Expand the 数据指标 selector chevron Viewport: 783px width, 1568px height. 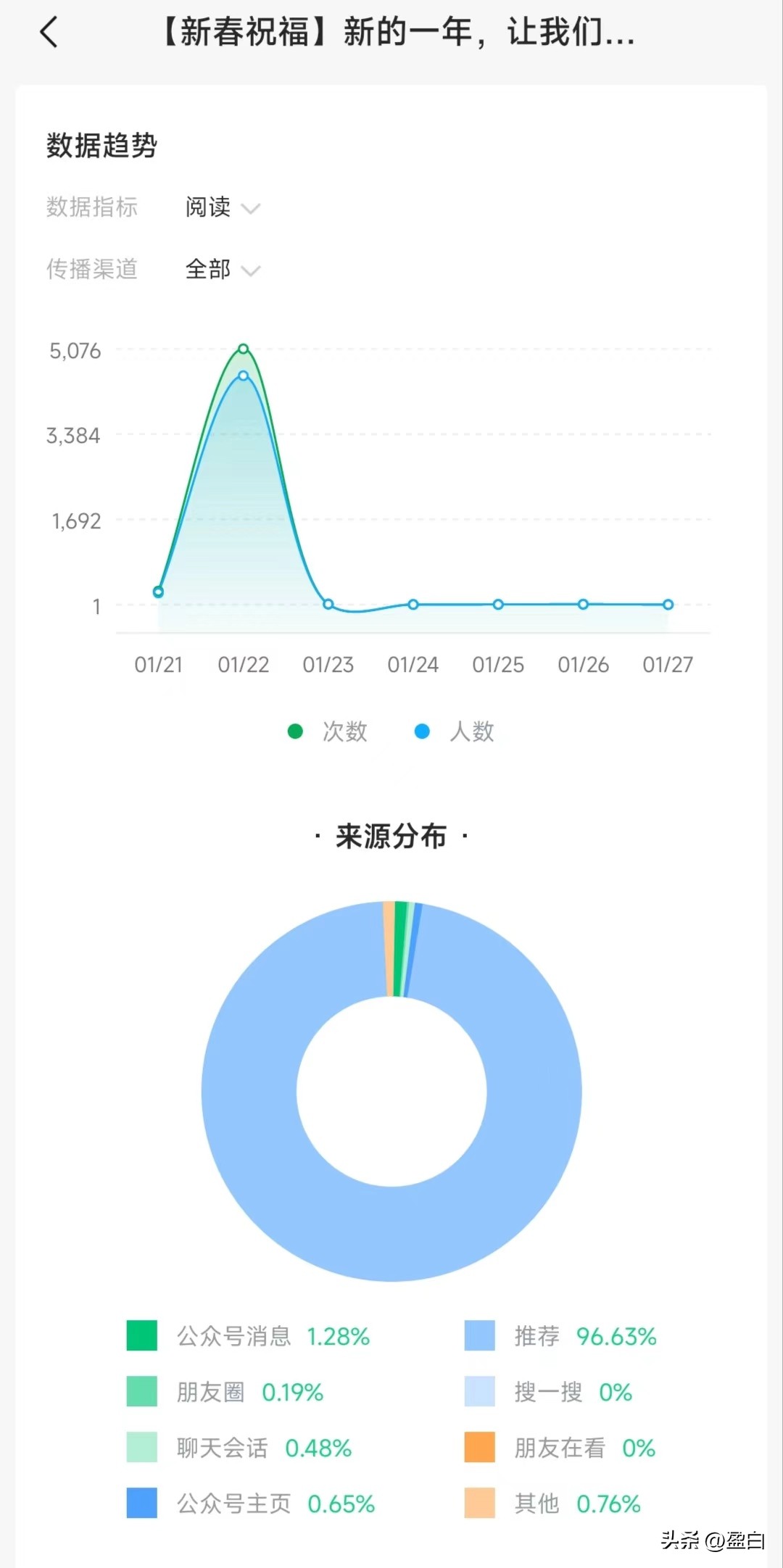(x=250, y=209)
